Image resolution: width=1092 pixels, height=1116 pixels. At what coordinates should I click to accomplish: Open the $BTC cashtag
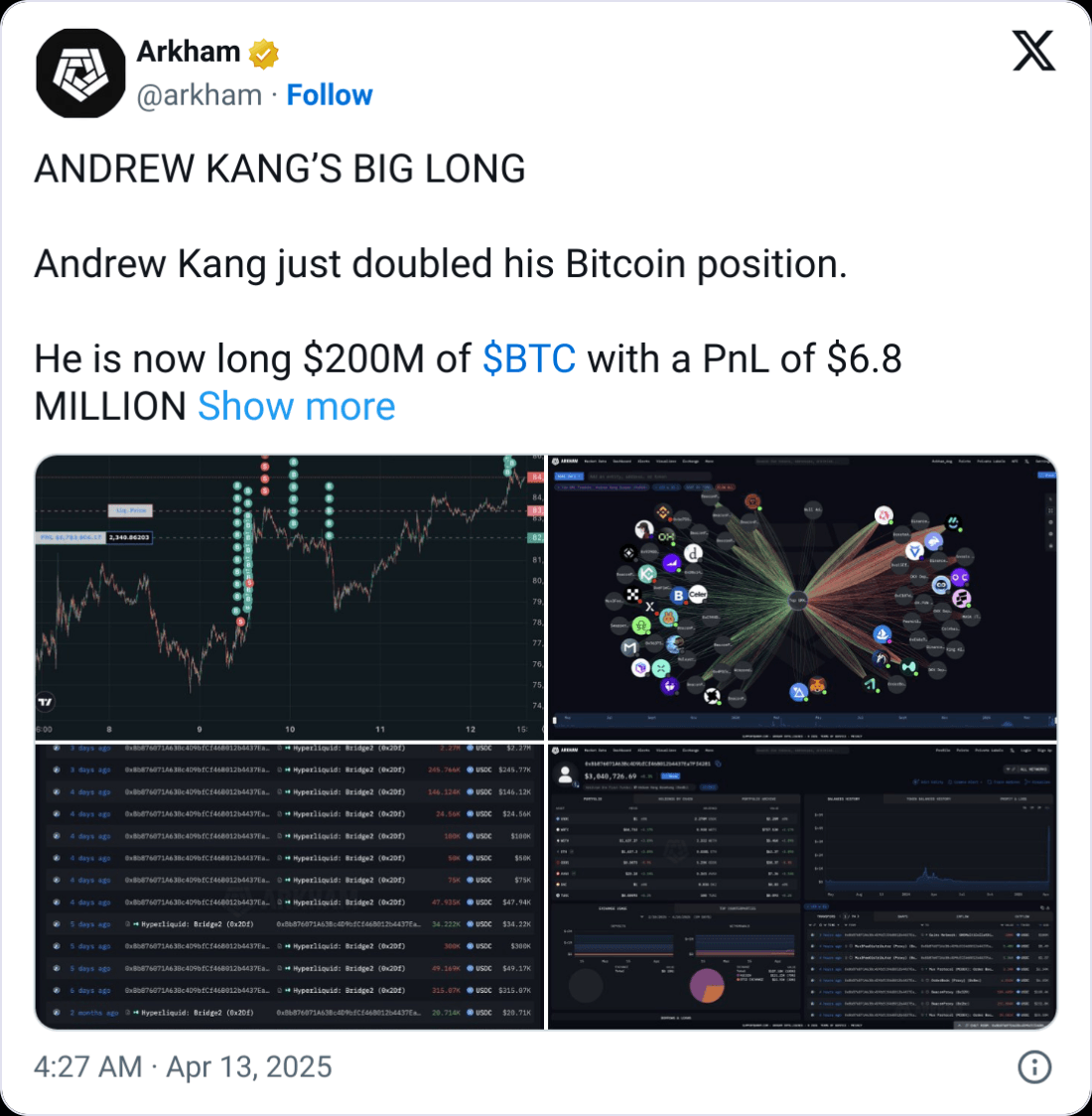point(528,358)
